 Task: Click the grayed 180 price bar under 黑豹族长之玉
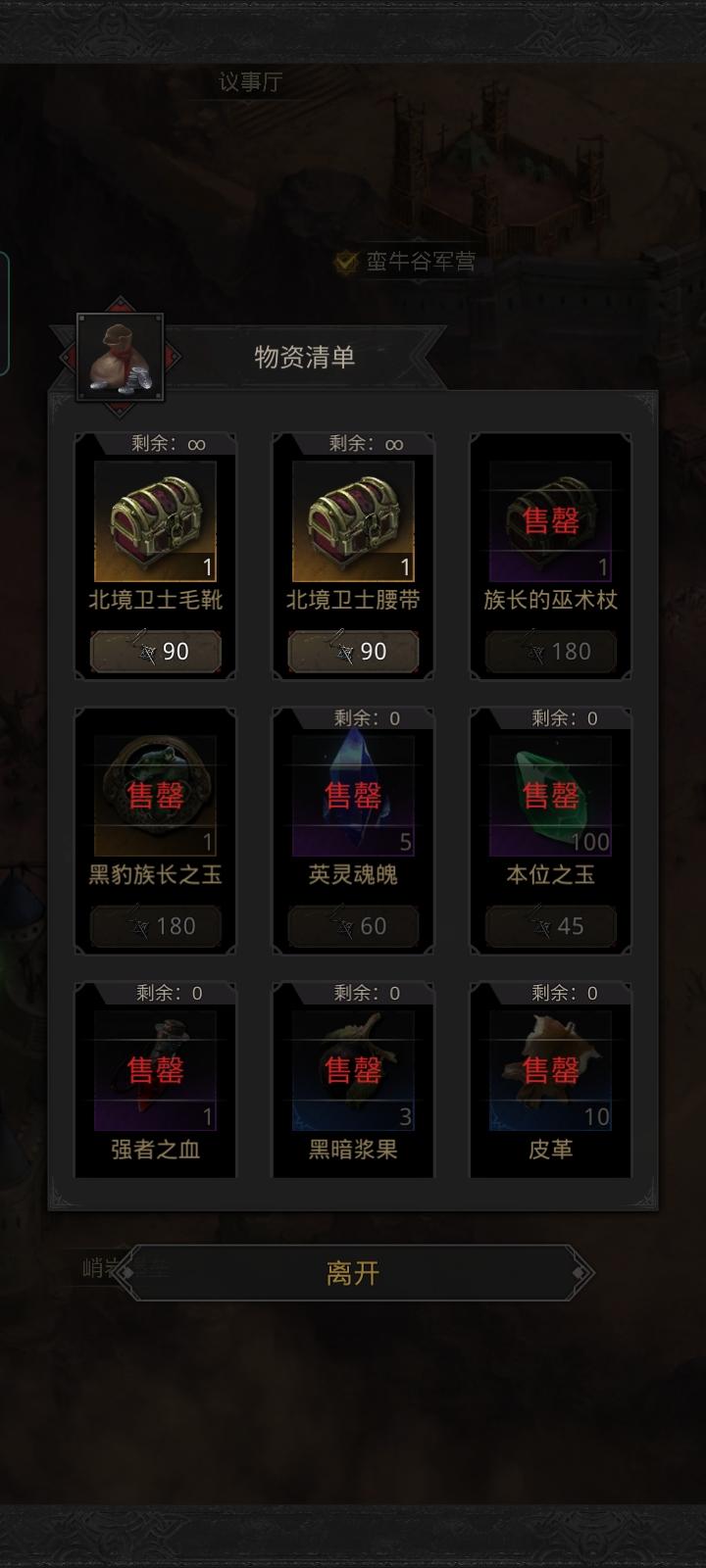[156, 924]
